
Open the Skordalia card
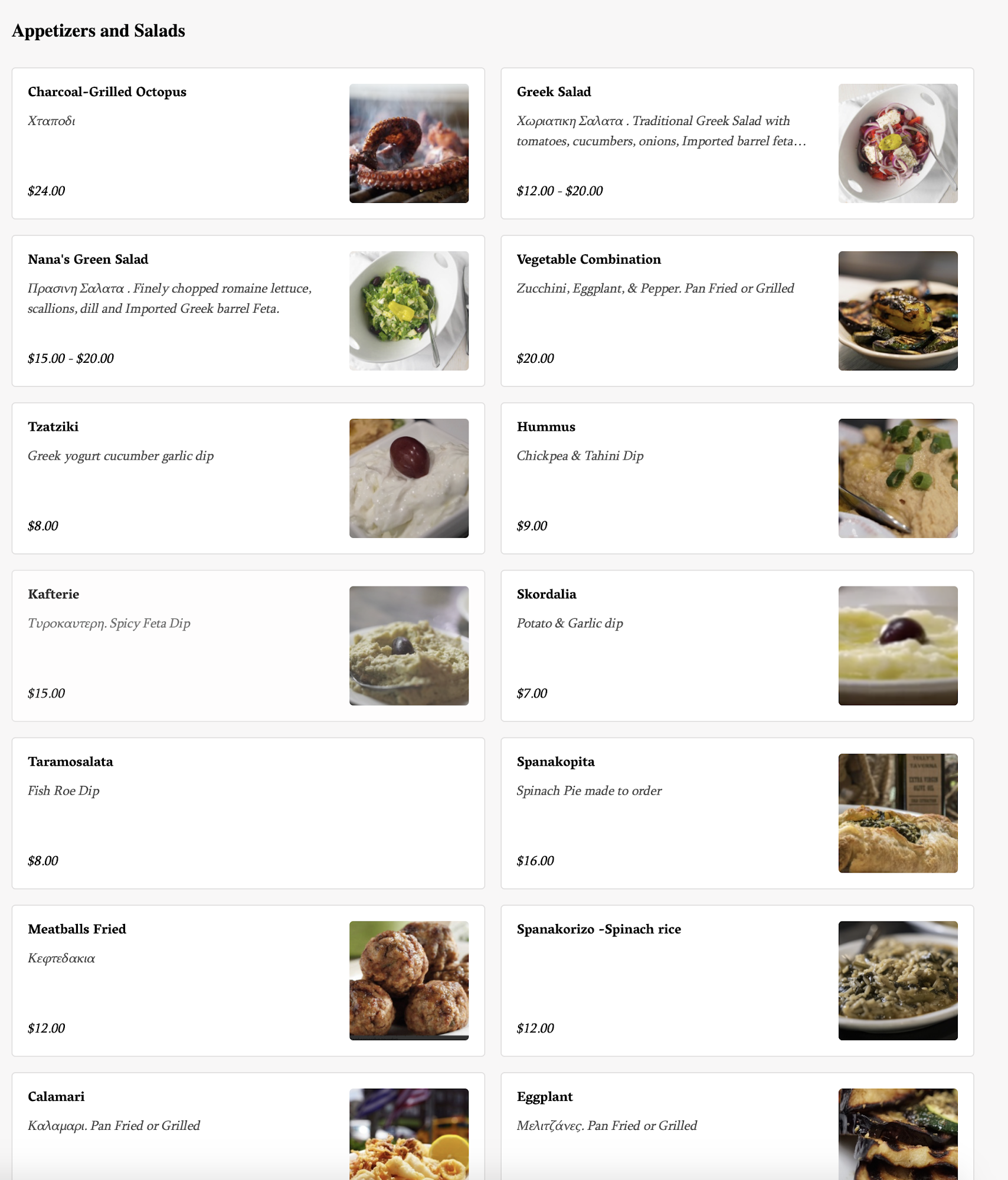point(737,646)
